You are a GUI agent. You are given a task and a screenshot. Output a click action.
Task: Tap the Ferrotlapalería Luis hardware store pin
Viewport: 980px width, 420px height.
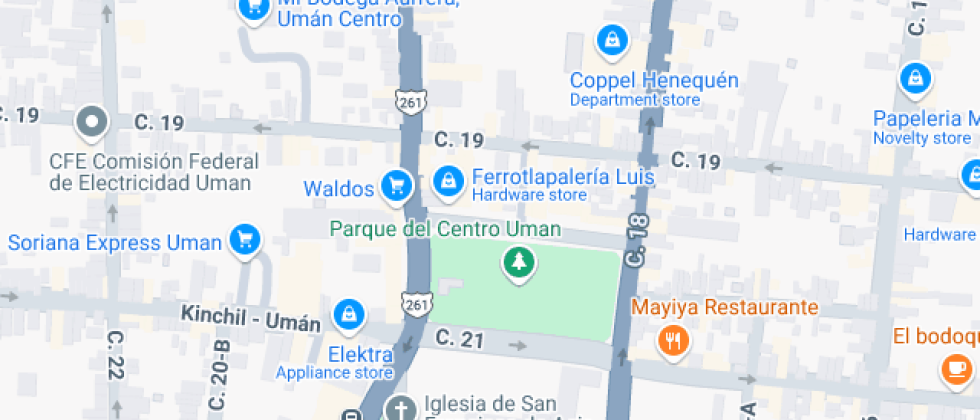click(449, 181)
